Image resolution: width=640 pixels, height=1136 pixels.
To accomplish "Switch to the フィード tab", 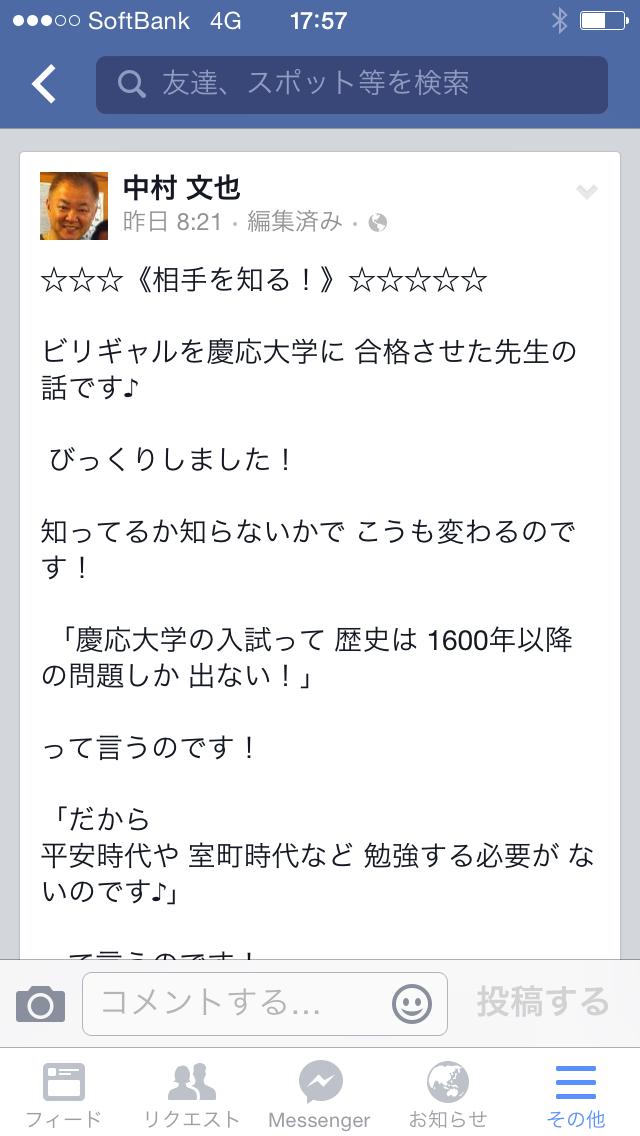I will (64, 1094).
